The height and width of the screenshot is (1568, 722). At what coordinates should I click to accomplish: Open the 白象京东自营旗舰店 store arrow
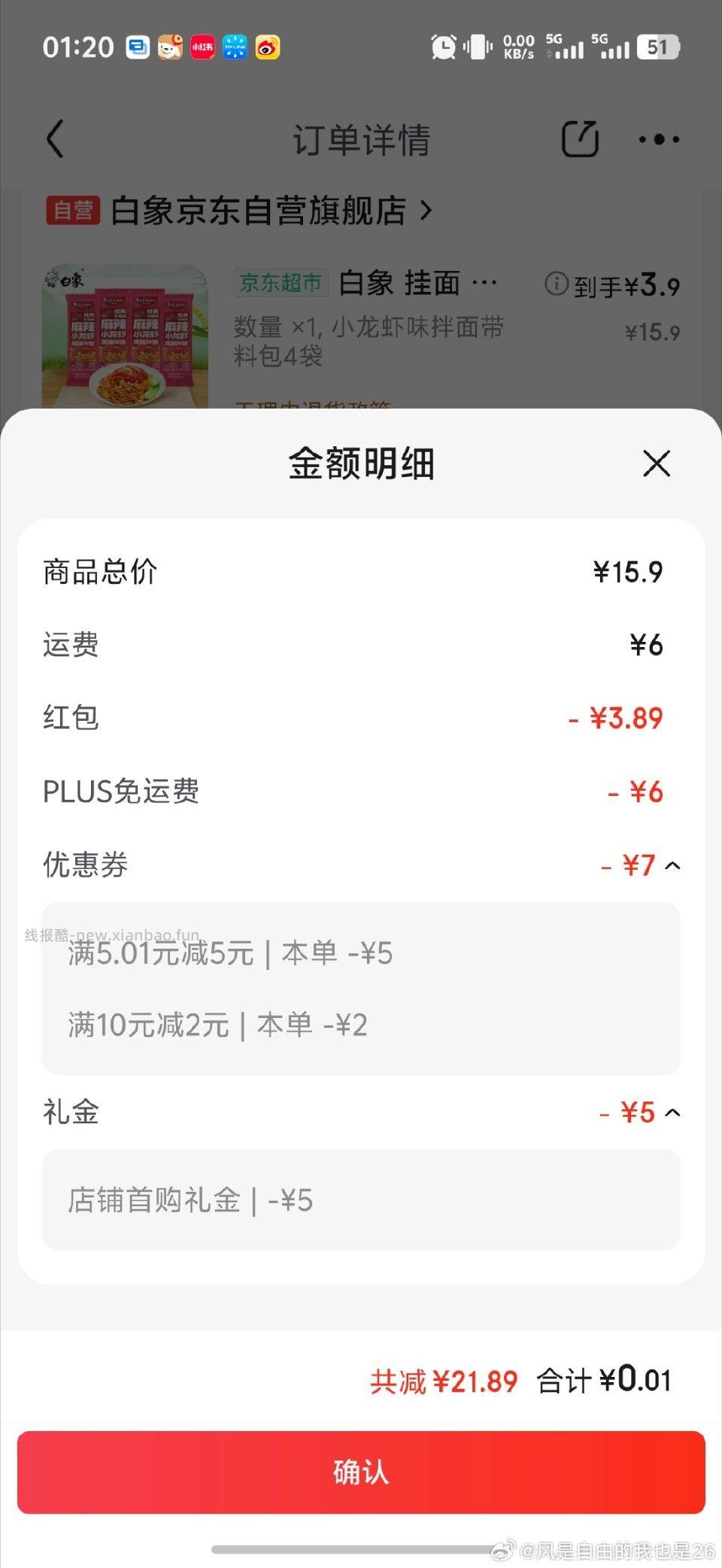coord(426,211)
